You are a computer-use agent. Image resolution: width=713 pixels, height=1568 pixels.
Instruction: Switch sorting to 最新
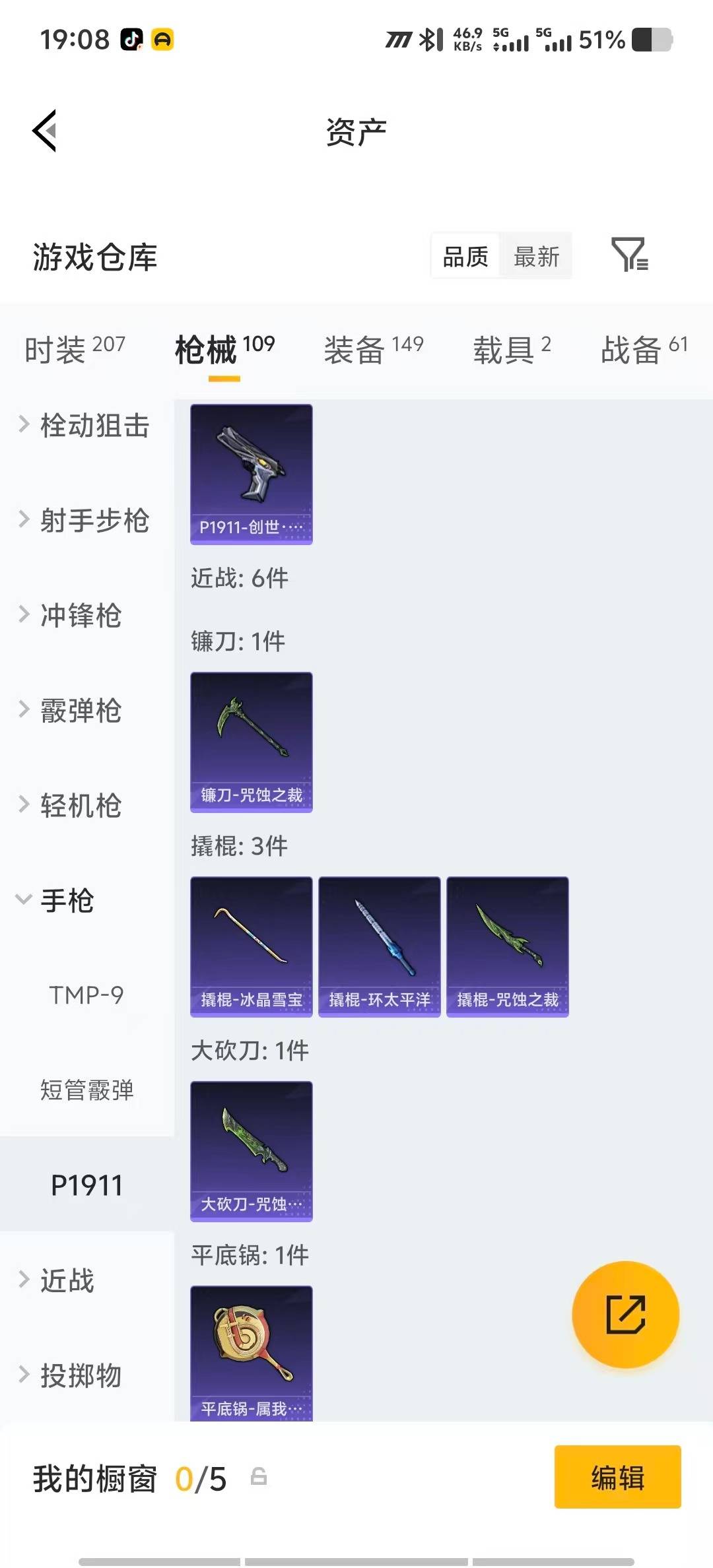[536, 256]
